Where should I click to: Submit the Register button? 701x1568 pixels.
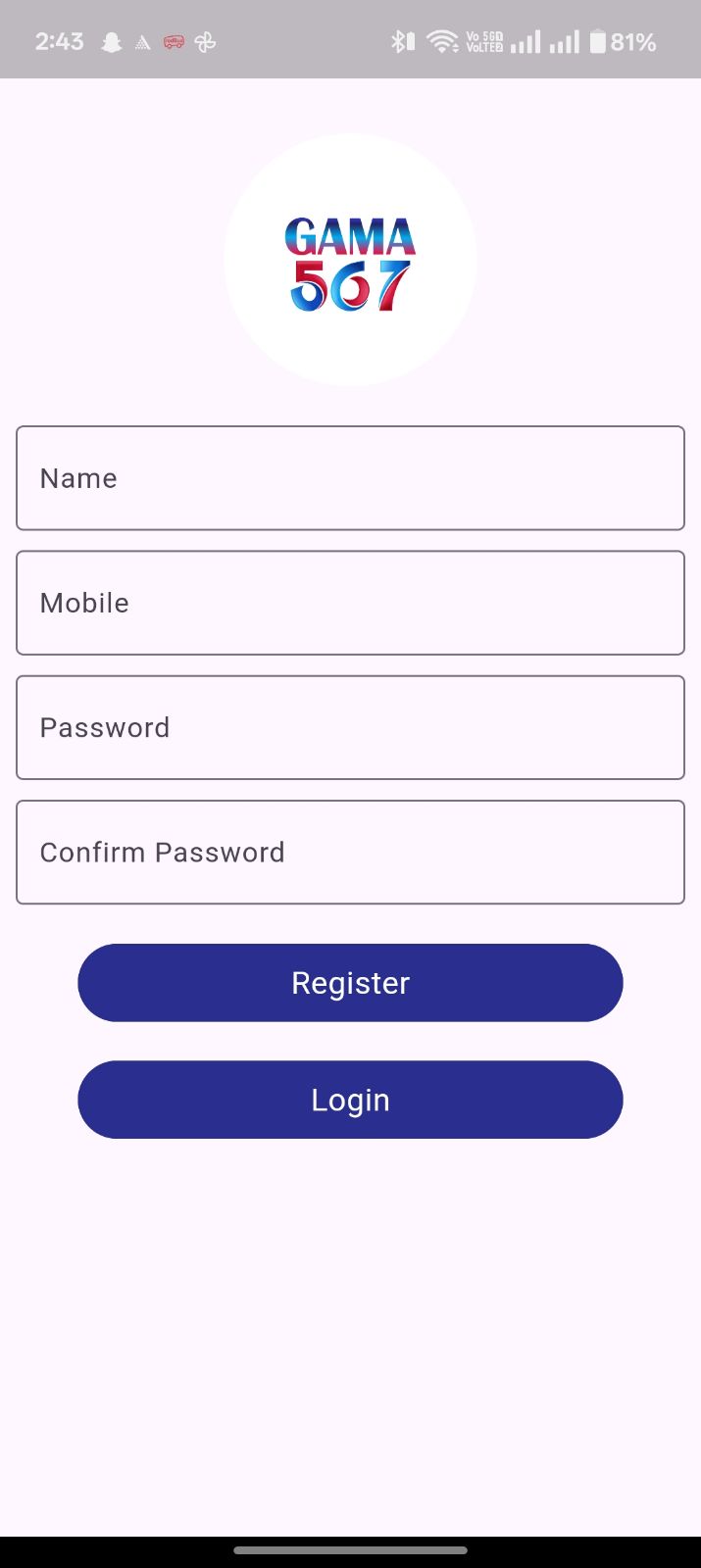coord(350,983)
